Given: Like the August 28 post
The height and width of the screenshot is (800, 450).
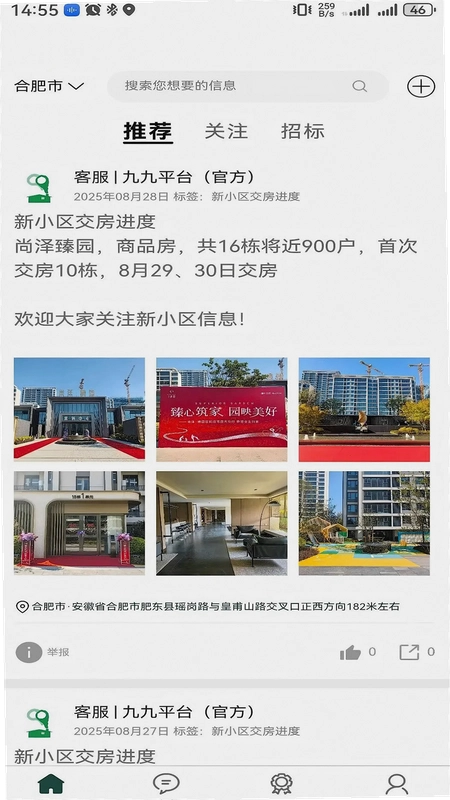Looking at the screenshot, I should tap(358, 652).
